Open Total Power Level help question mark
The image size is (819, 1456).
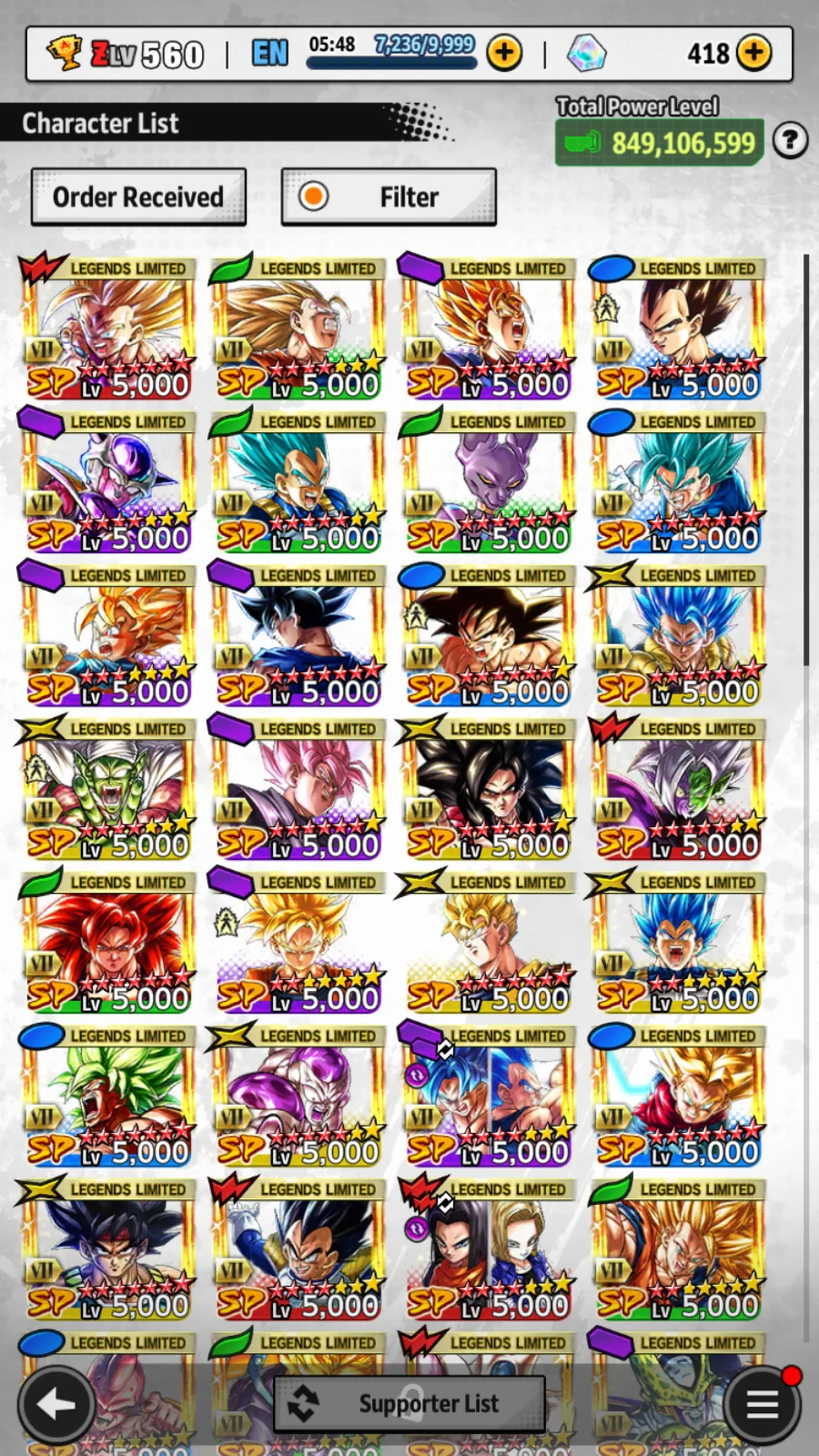click(789, 141)
